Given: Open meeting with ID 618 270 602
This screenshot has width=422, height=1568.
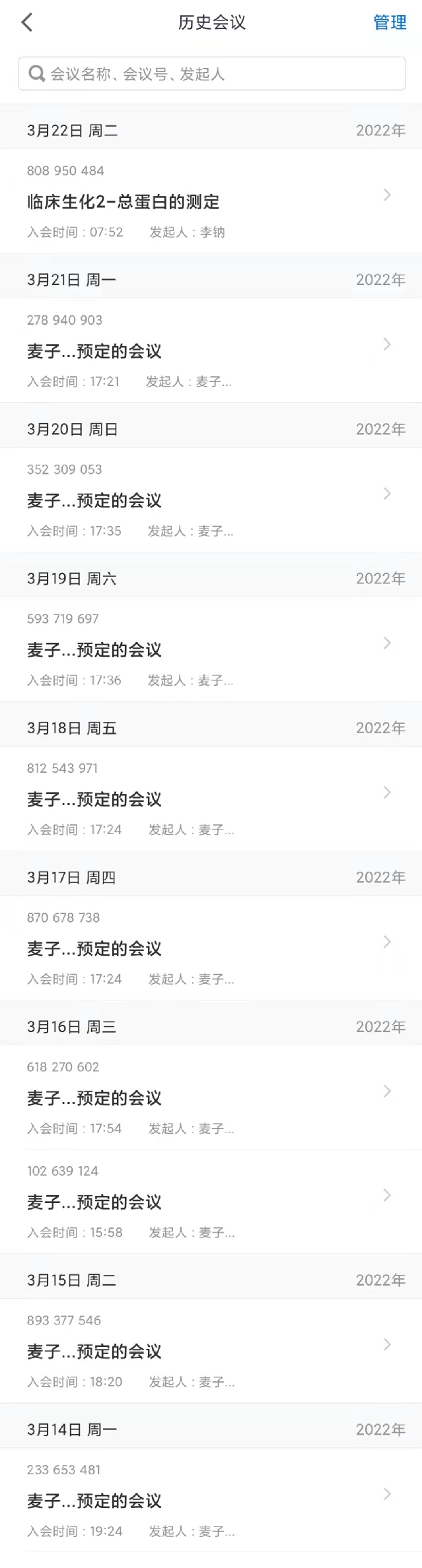Looking at the screenshot, I should click(211, 1097).
